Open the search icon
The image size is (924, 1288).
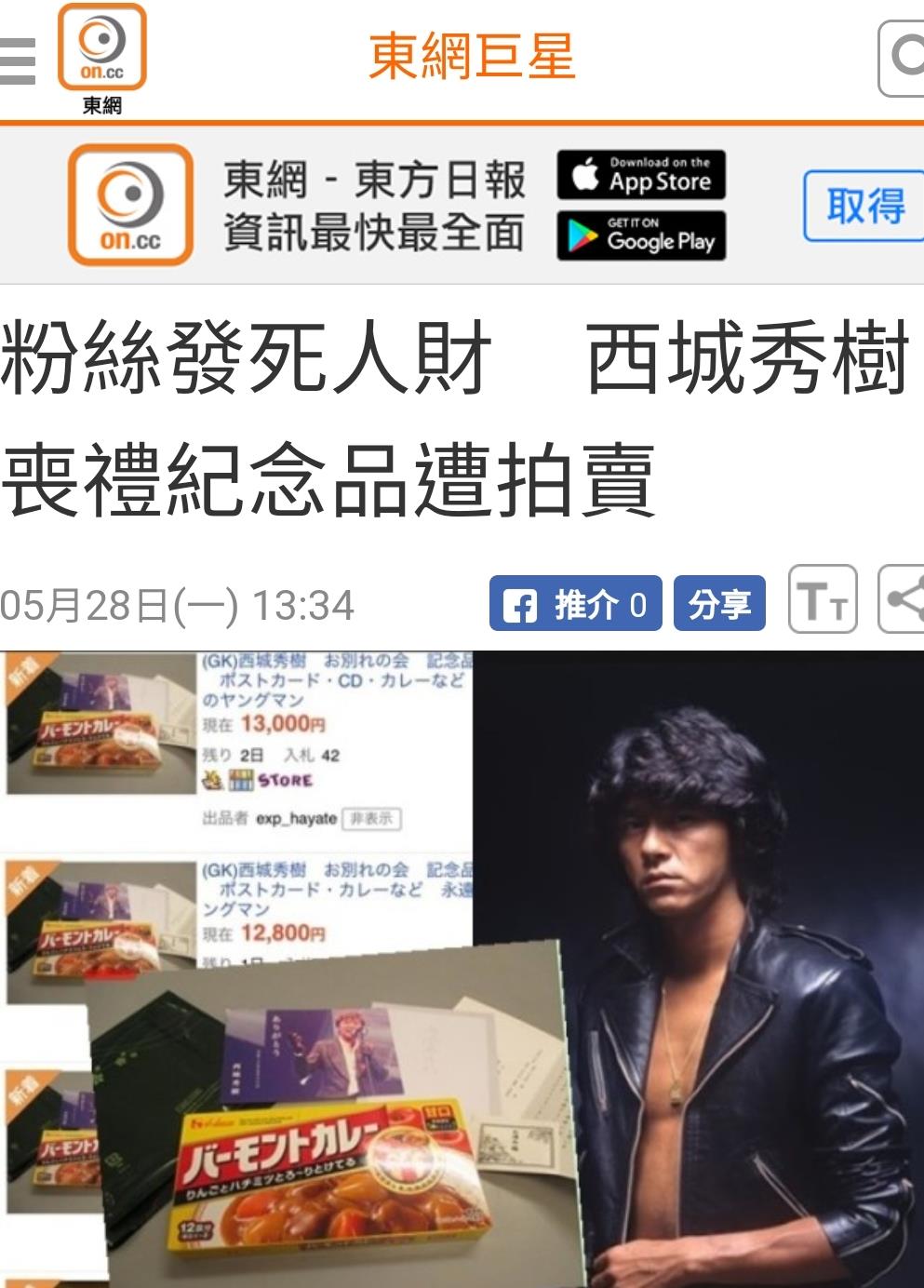point(904,58)
